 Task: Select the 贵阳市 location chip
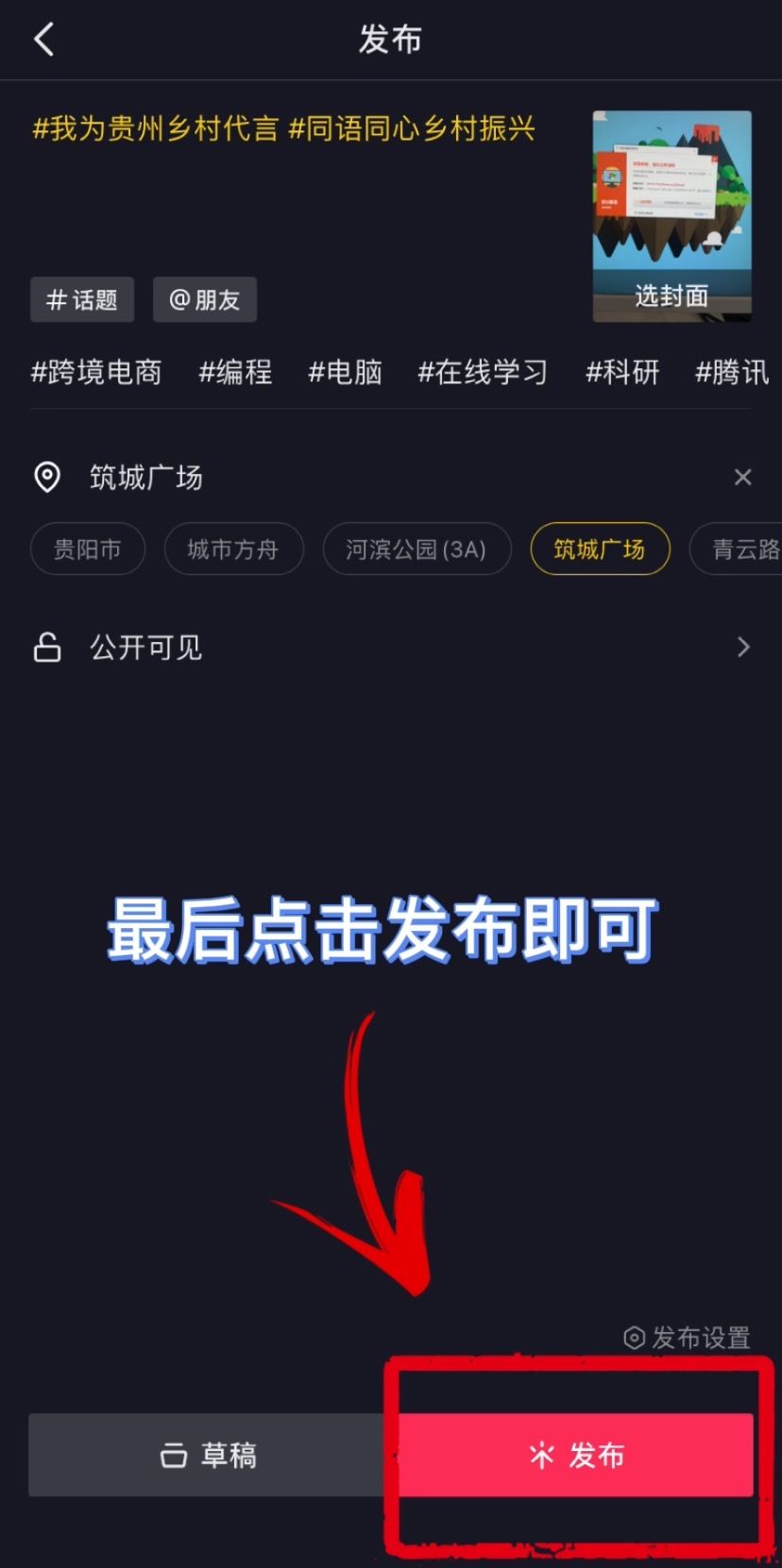88,549
